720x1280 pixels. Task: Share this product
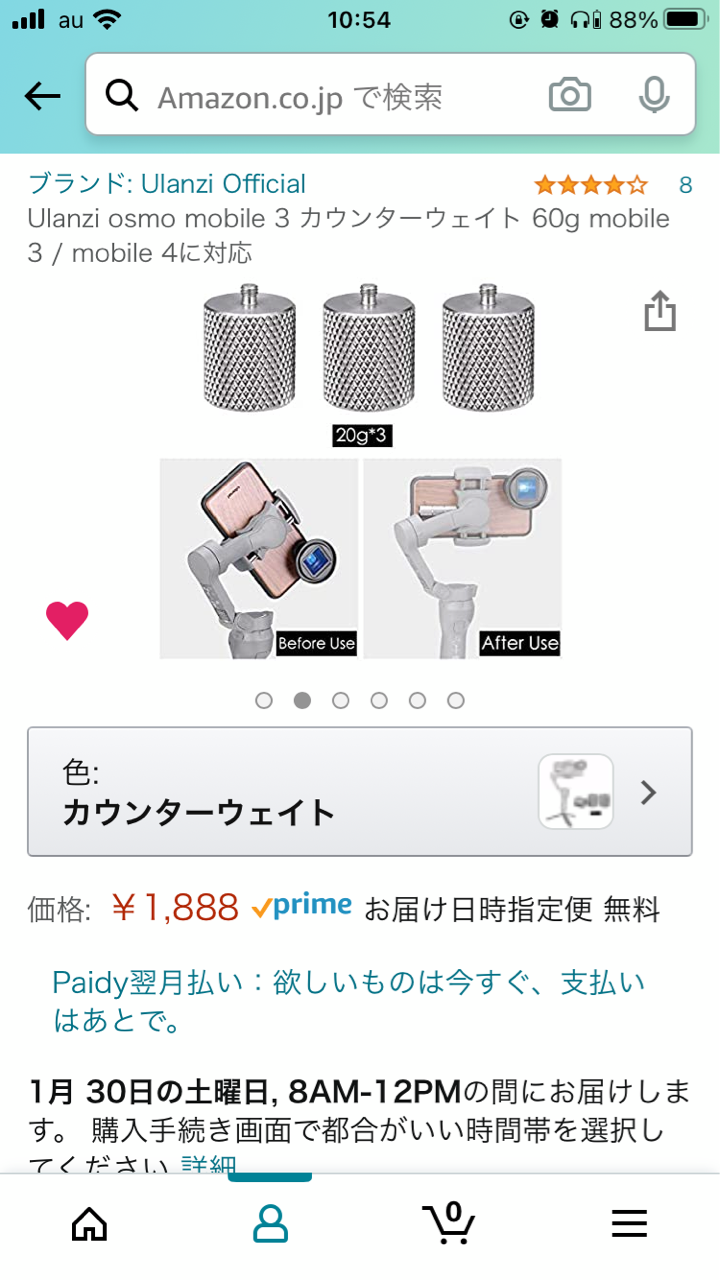(659, 310)
